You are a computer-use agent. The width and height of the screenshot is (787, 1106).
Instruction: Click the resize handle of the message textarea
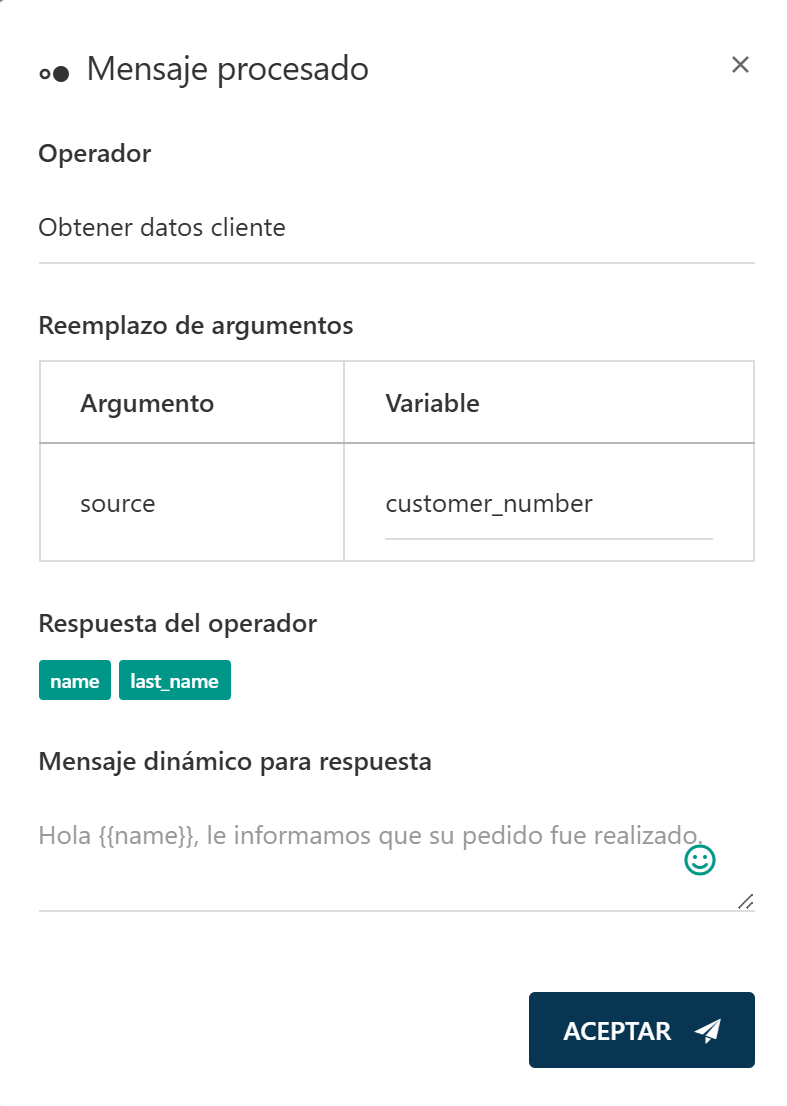tap(747, 903)
